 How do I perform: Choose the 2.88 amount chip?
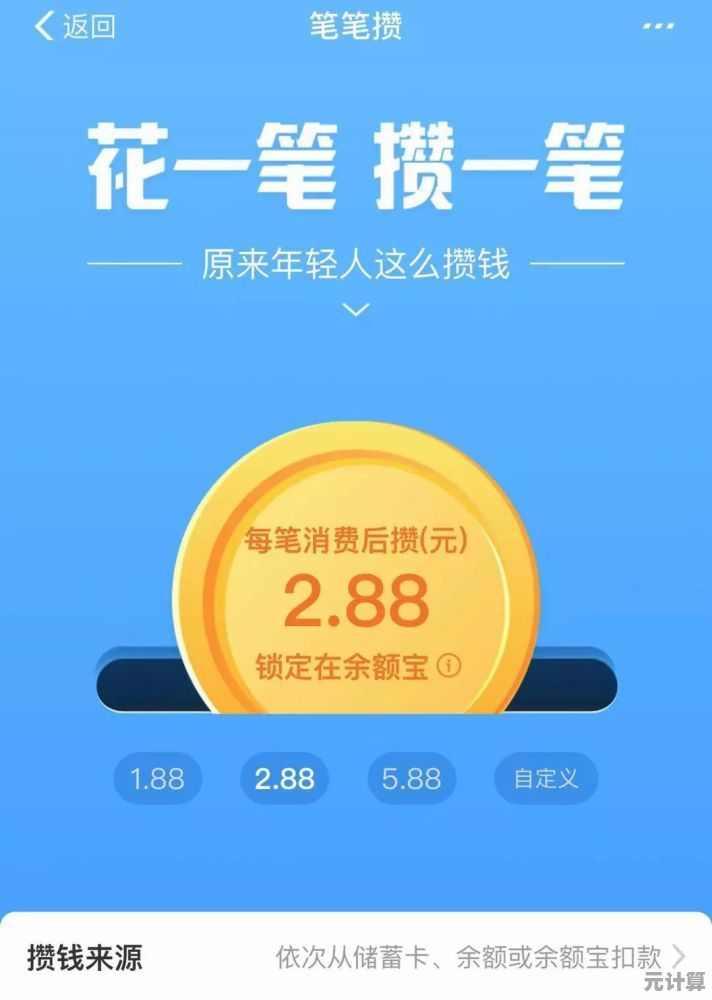[x=285, y=779]
